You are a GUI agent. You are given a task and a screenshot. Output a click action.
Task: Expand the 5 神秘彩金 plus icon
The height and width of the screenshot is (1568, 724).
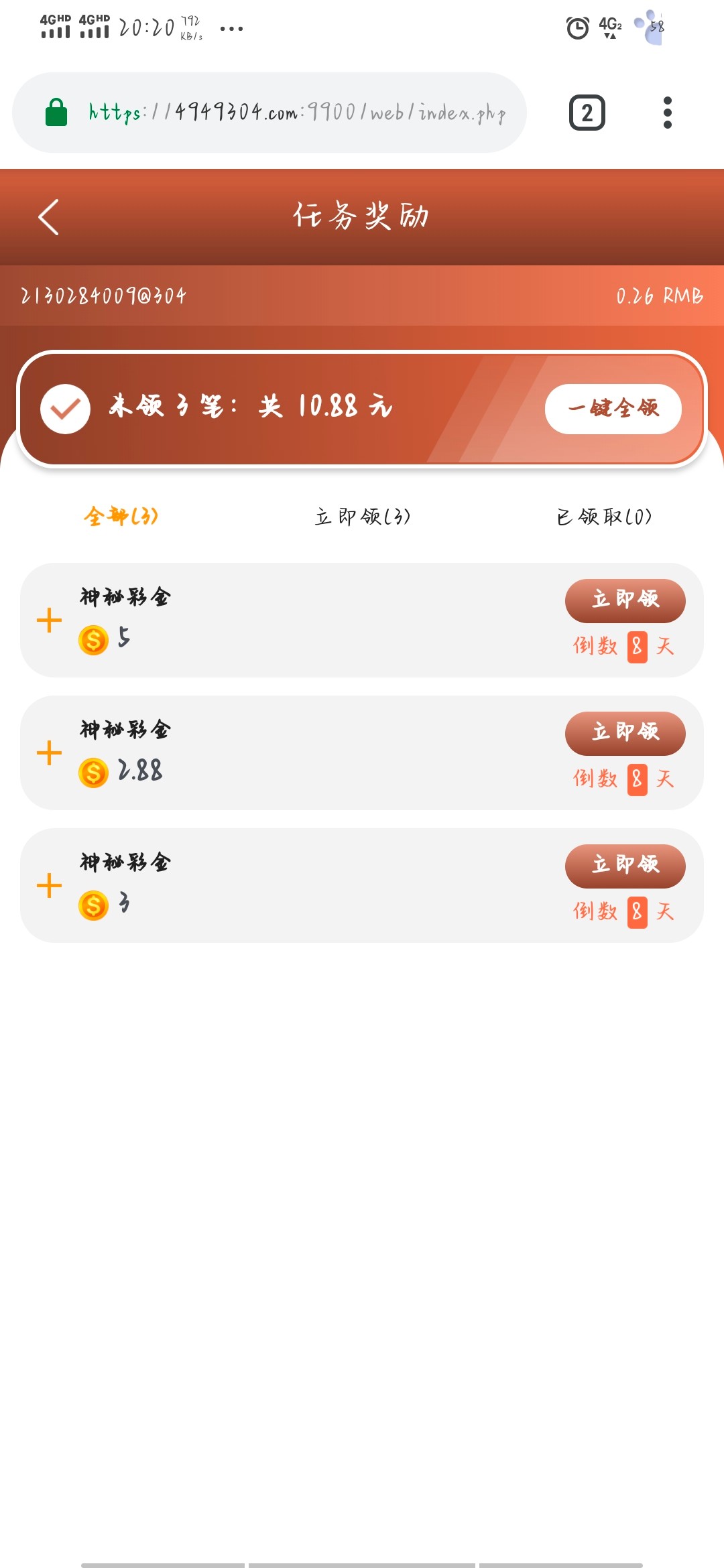(49, 620)
